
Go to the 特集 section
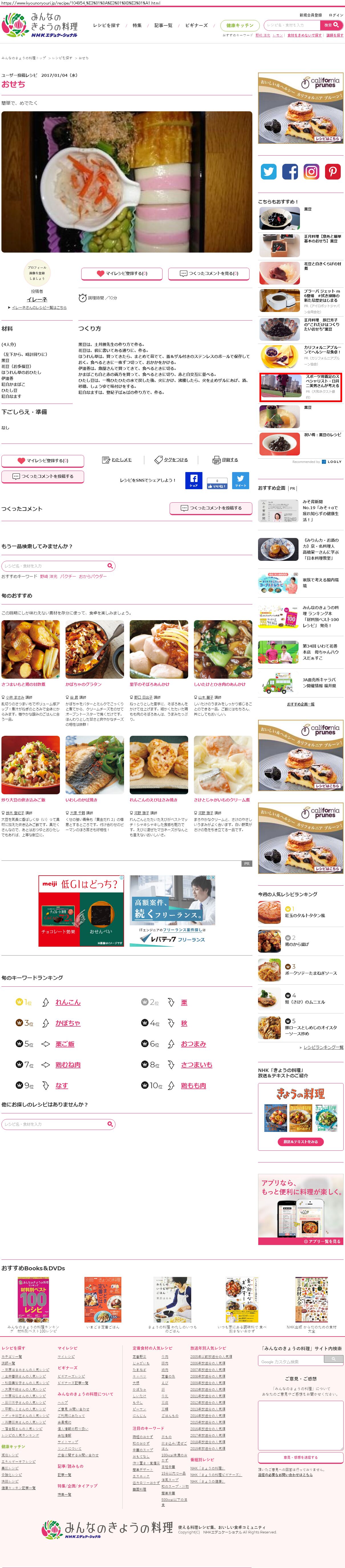137,26
